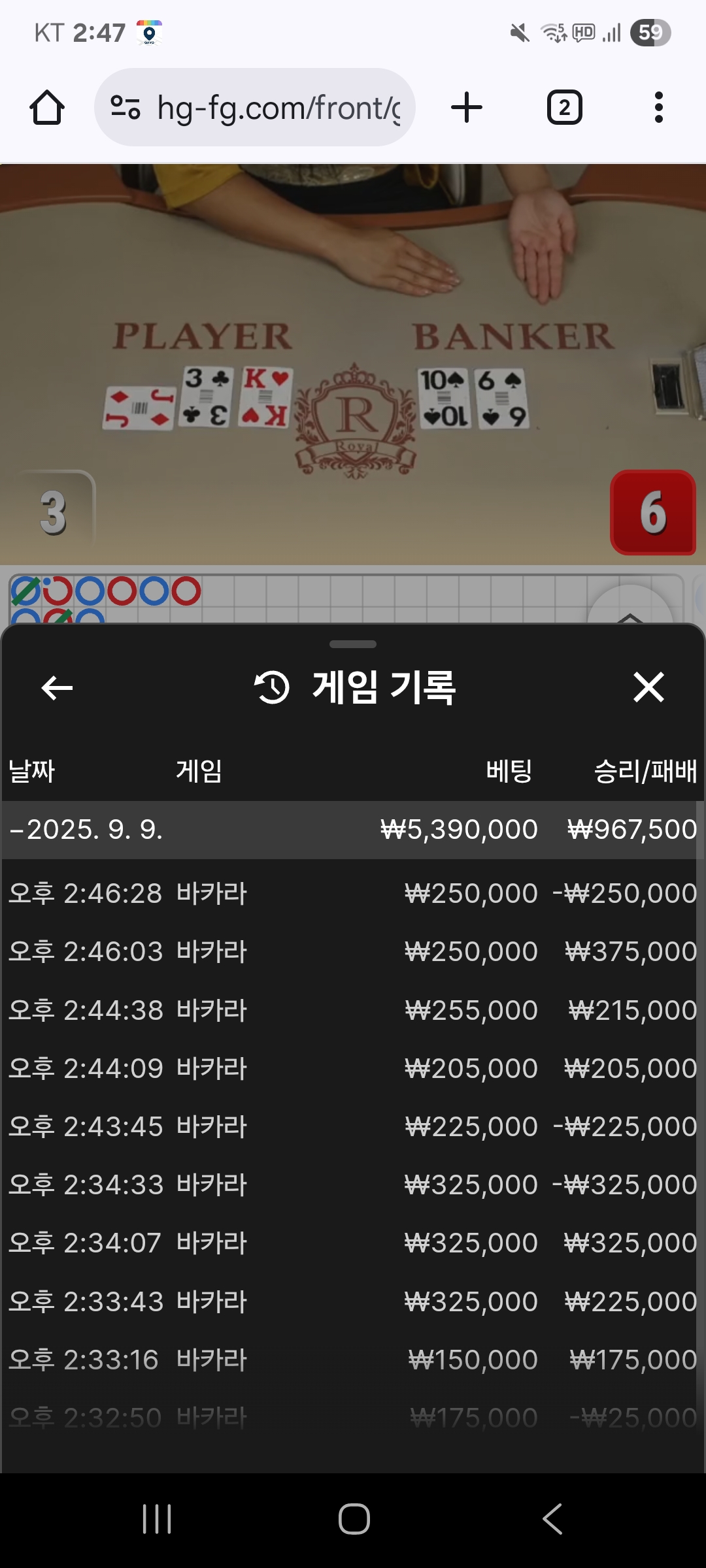Open the 오후 2:46:03 baccarat record
This screenshot has height=1568, width=706.
pos(352,951)
